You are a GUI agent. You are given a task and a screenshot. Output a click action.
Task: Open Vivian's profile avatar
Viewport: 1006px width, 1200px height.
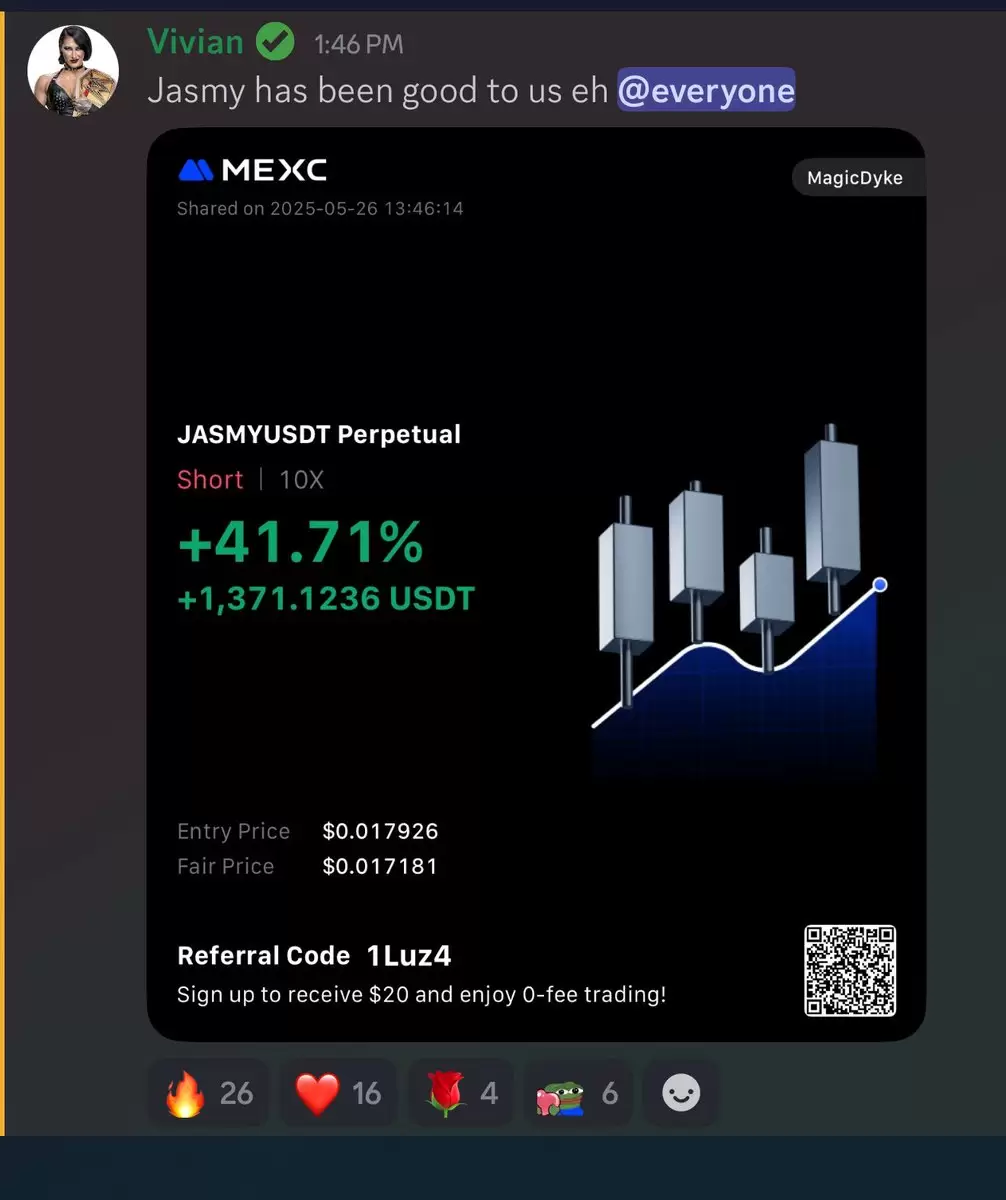click(73, 69)
